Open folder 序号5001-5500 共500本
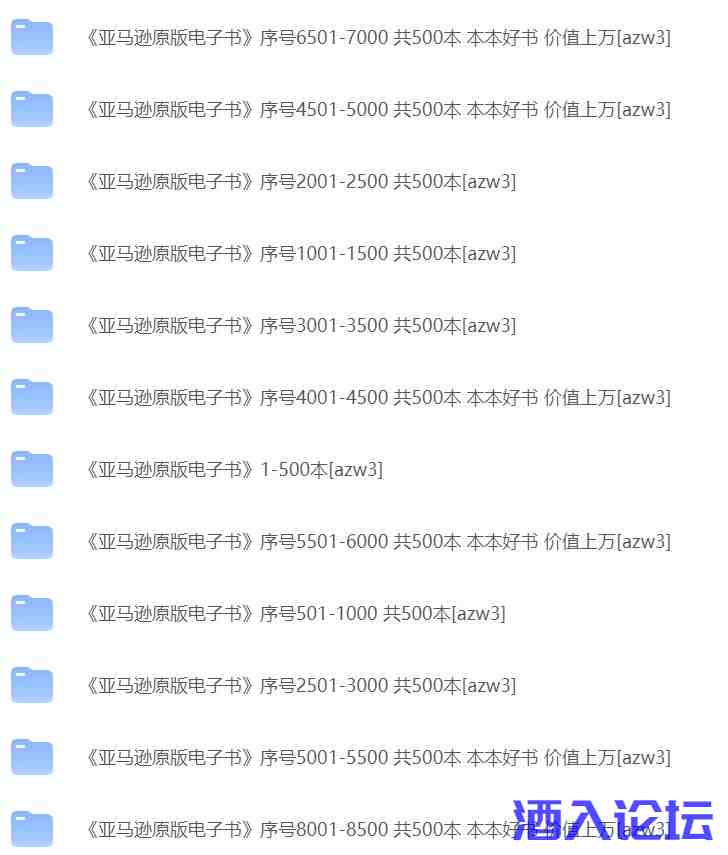The height and width of the screenshot is (855, 728). coord(378,758)
